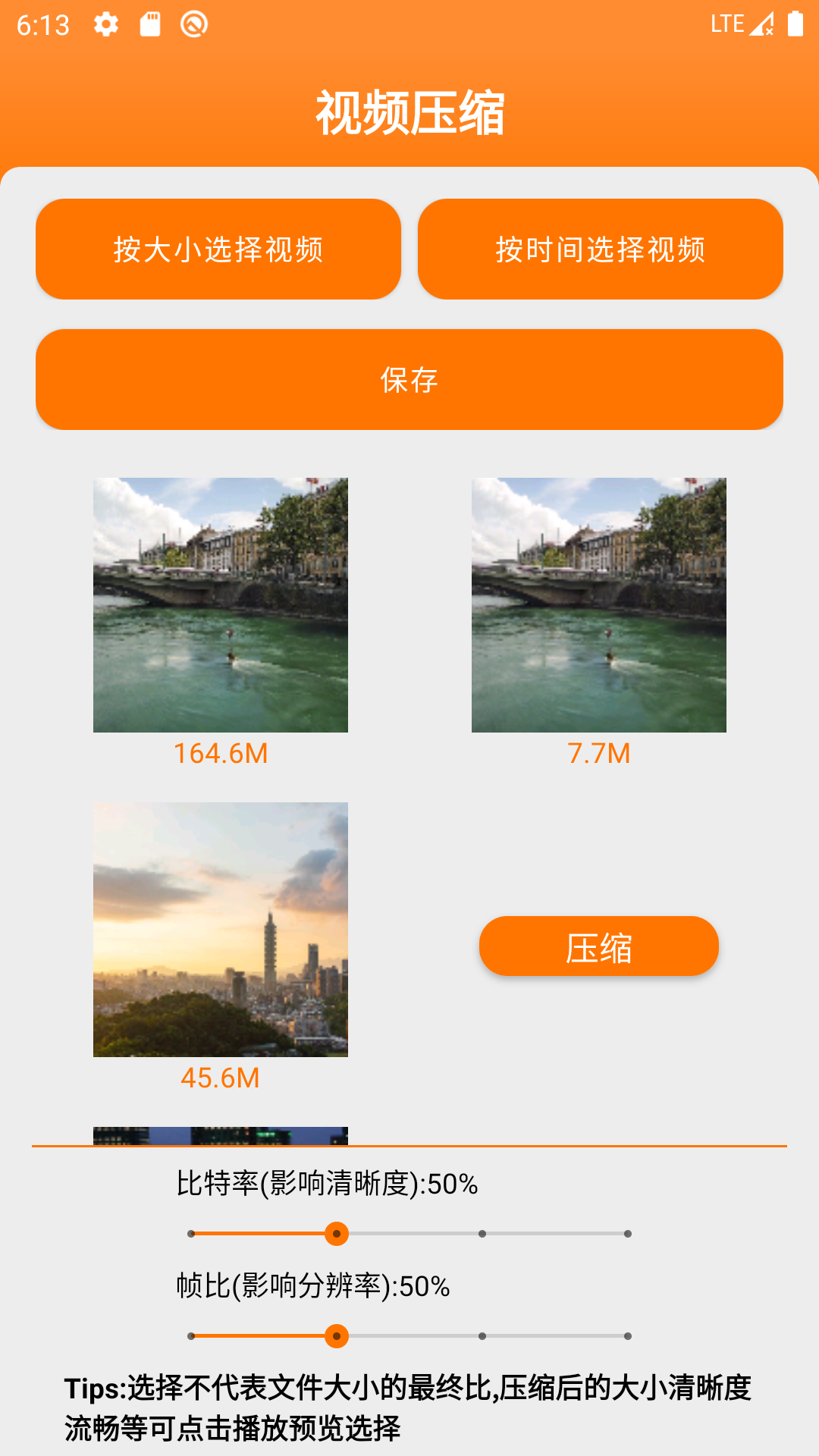Preview the 7.7M compressed video
819x1456 pixels.
click(598, 604)
